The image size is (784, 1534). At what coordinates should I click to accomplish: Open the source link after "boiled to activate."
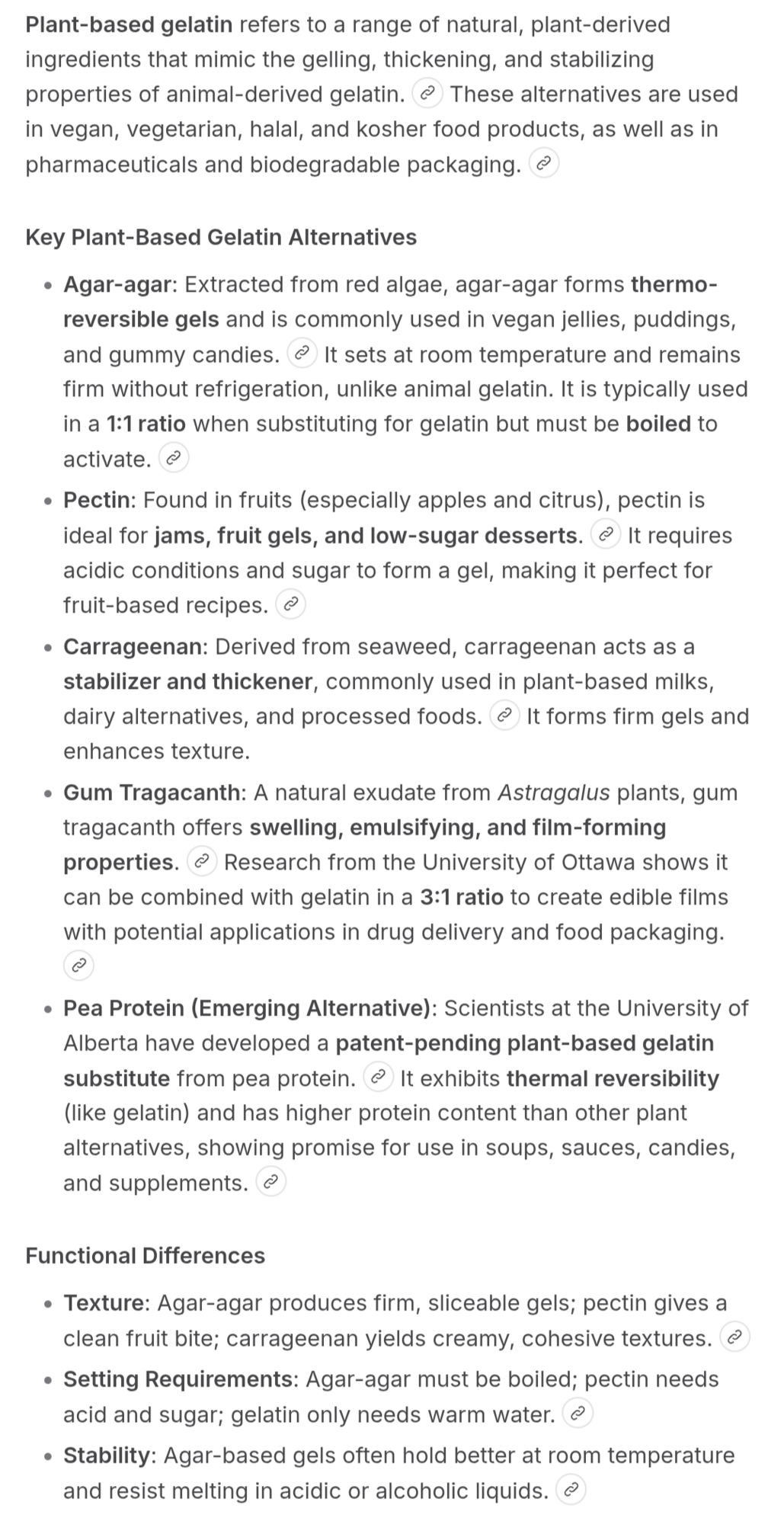(173, 459)
